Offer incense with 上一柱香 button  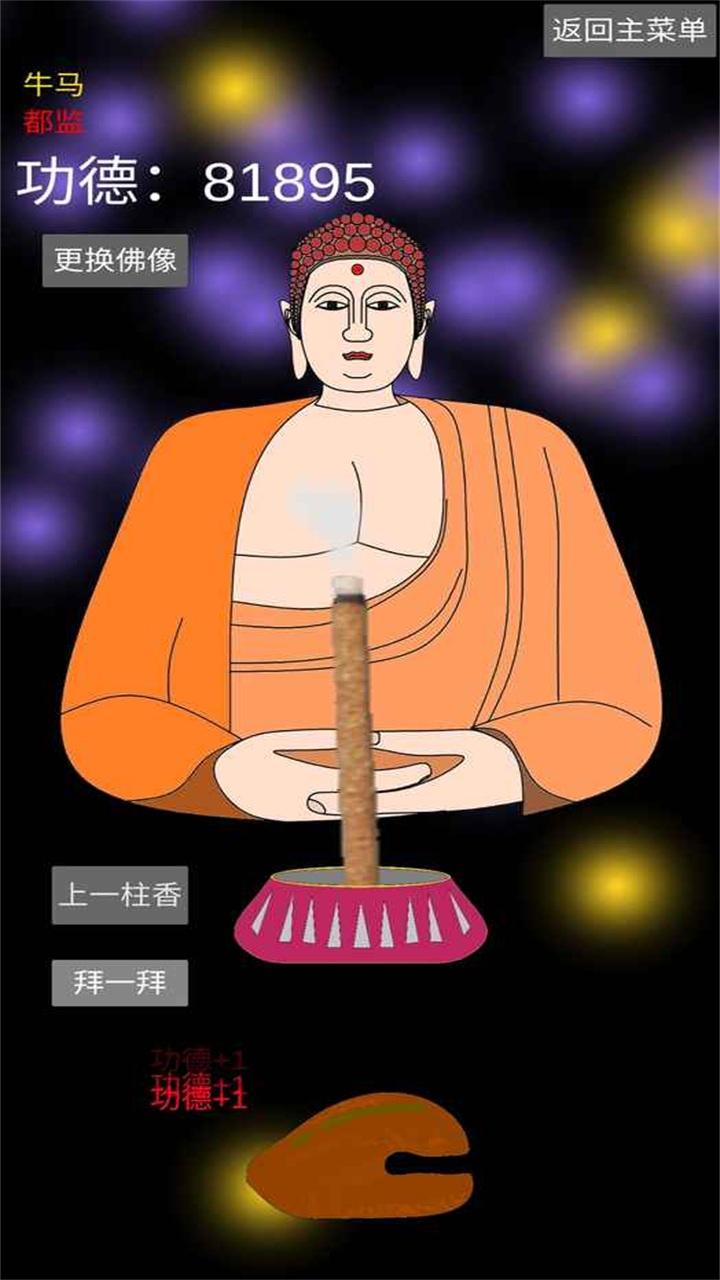[120, 895]
